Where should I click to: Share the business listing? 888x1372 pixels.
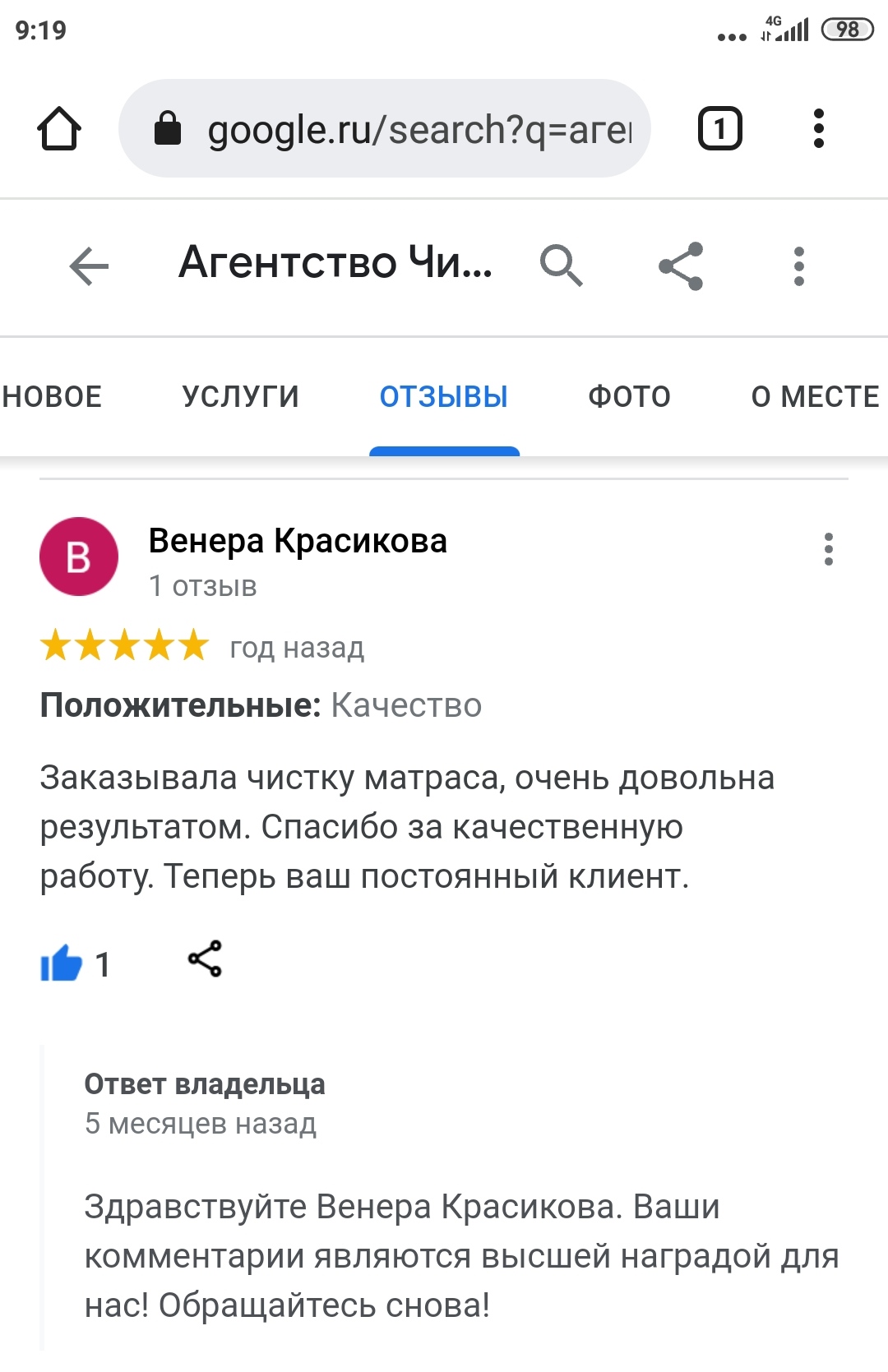coord(681,266)
